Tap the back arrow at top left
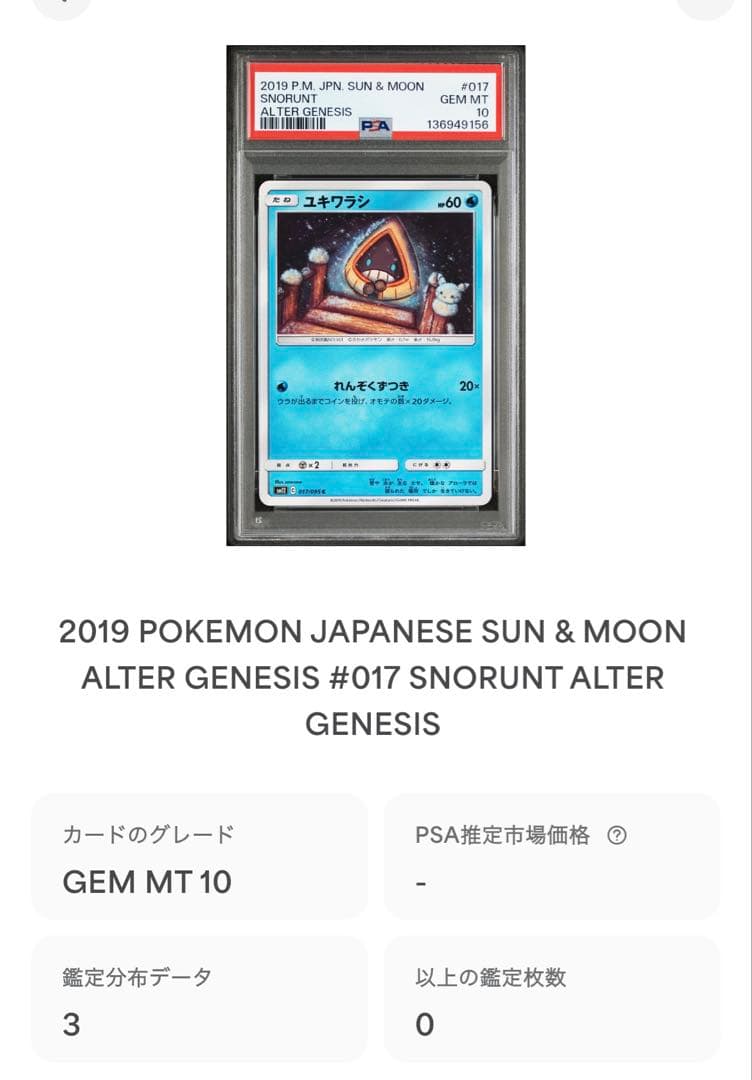Viewport: 752px width, 1080px height. pyautogui.click(x=60, y=5)
